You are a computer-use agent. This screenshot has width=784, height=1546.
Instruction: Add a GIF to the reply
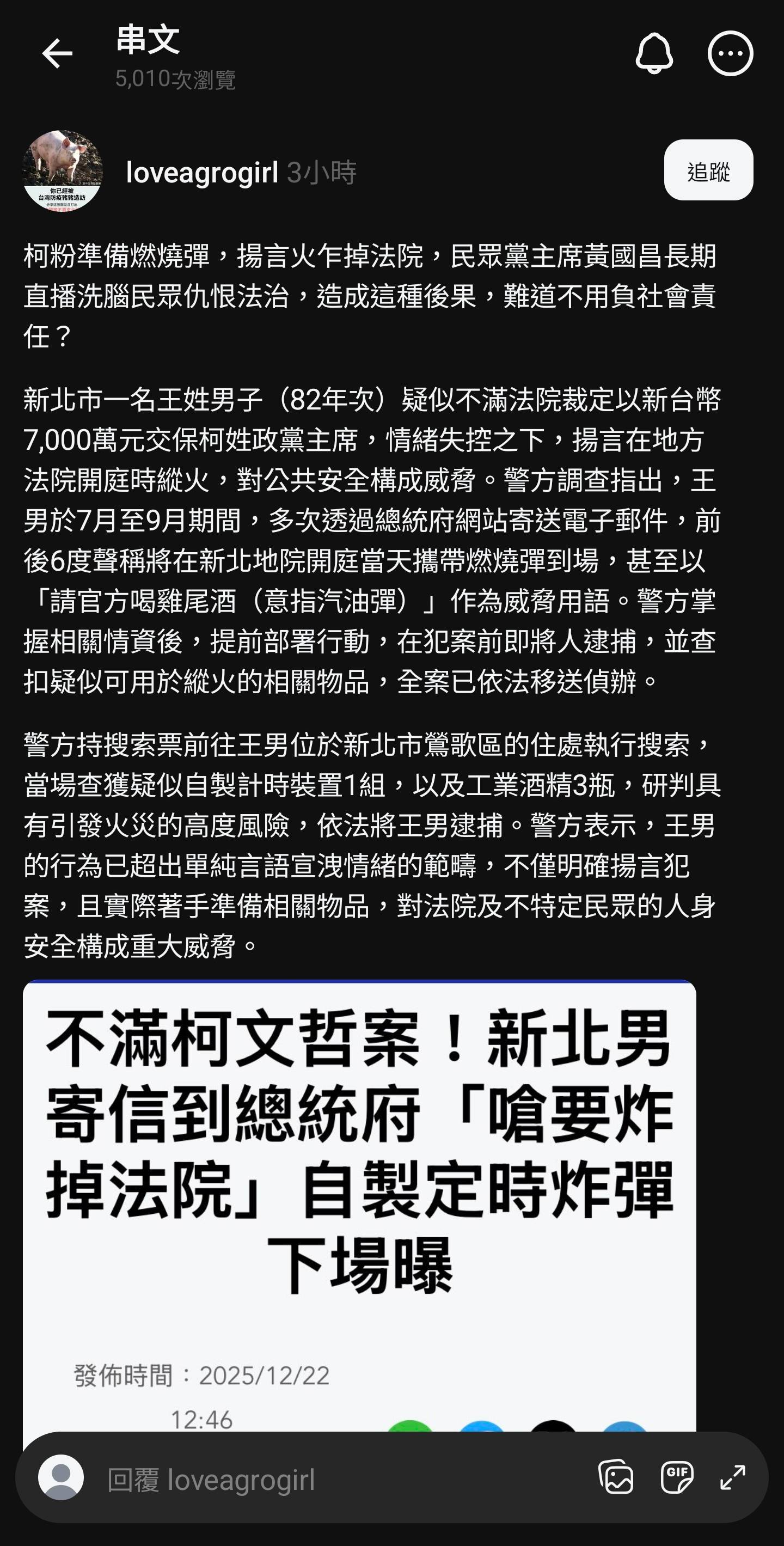(677, 1477)
